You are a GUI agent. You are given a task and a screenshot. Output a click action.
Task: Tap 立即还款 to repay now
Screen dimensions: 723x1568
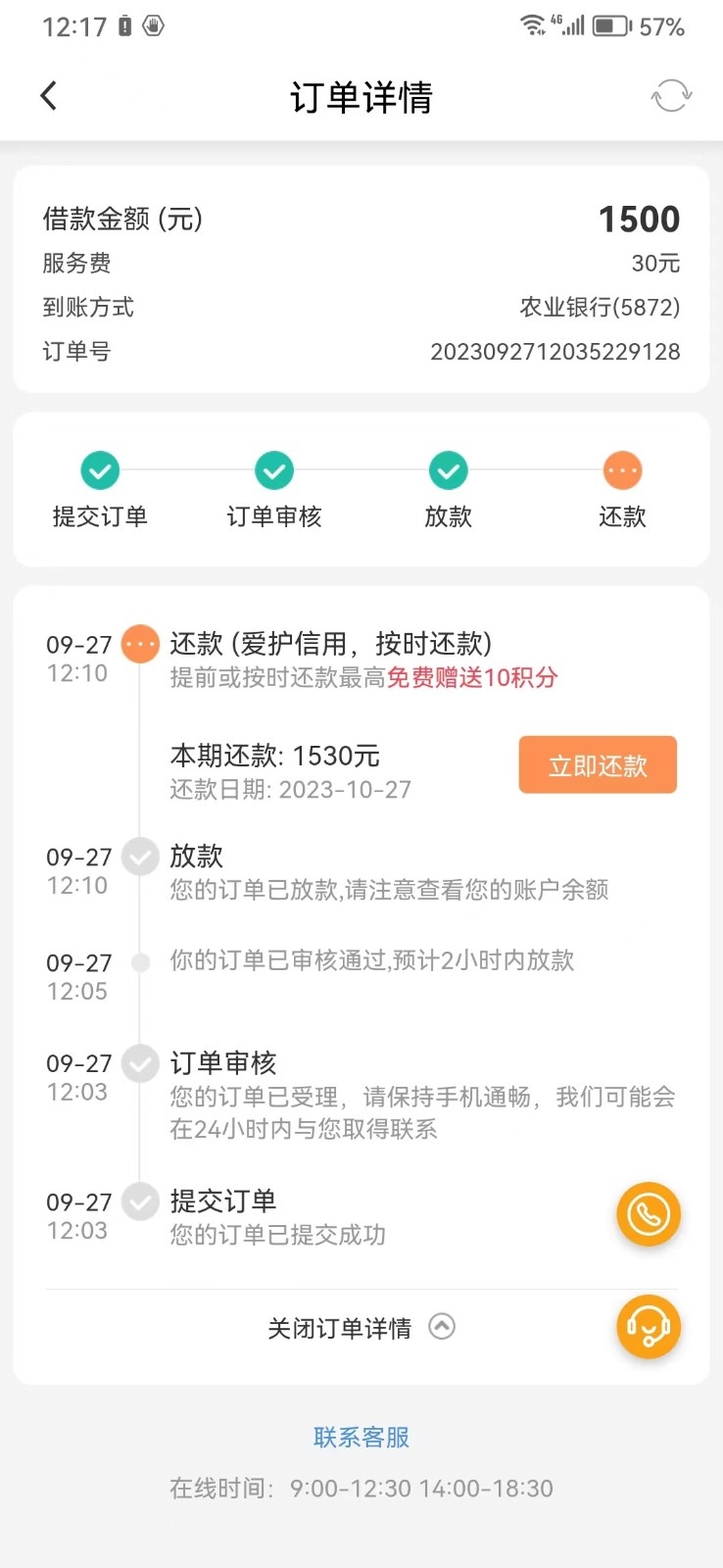tap(598, 764)
